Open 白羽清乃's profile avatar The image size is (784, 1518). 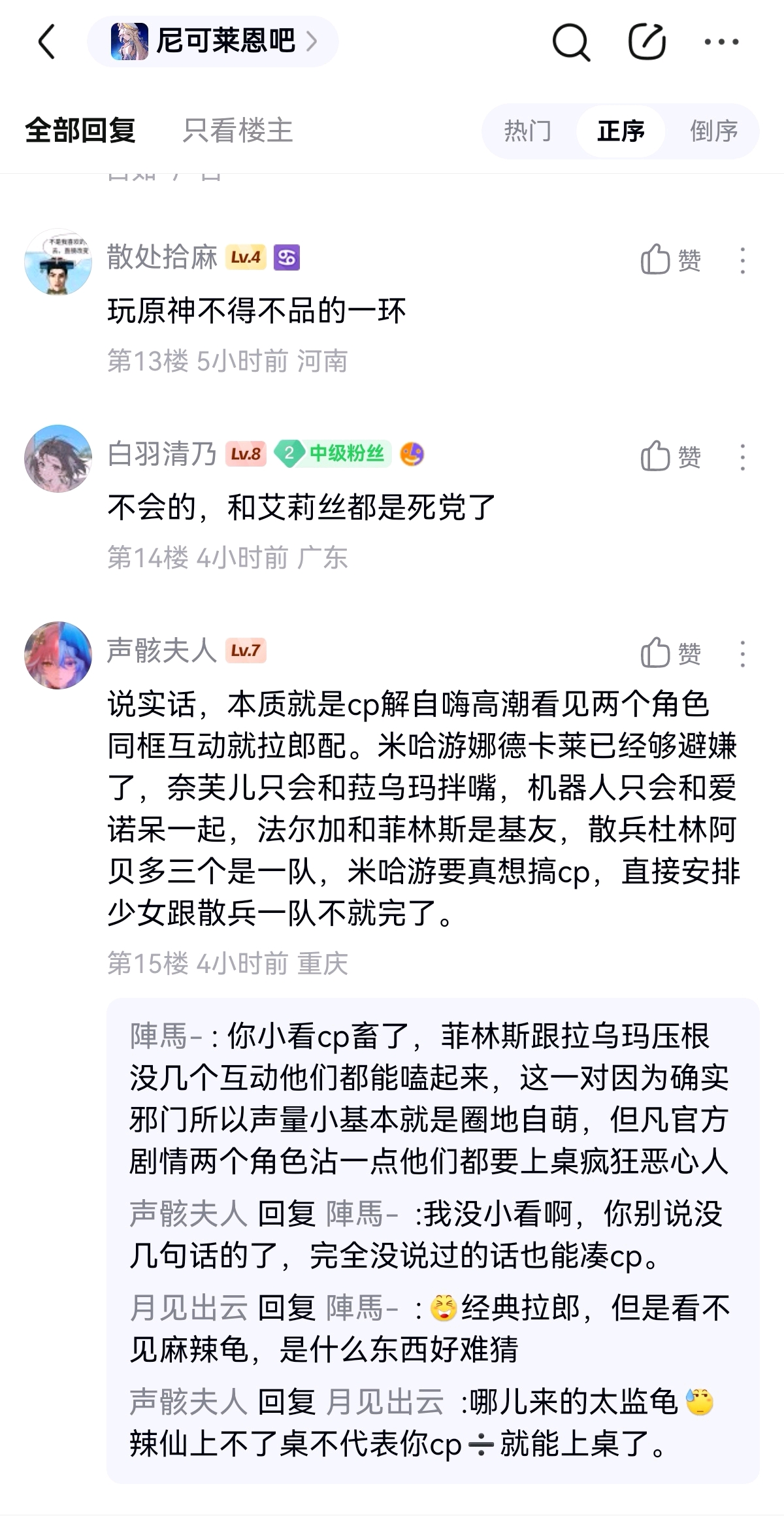coord(58,459)
